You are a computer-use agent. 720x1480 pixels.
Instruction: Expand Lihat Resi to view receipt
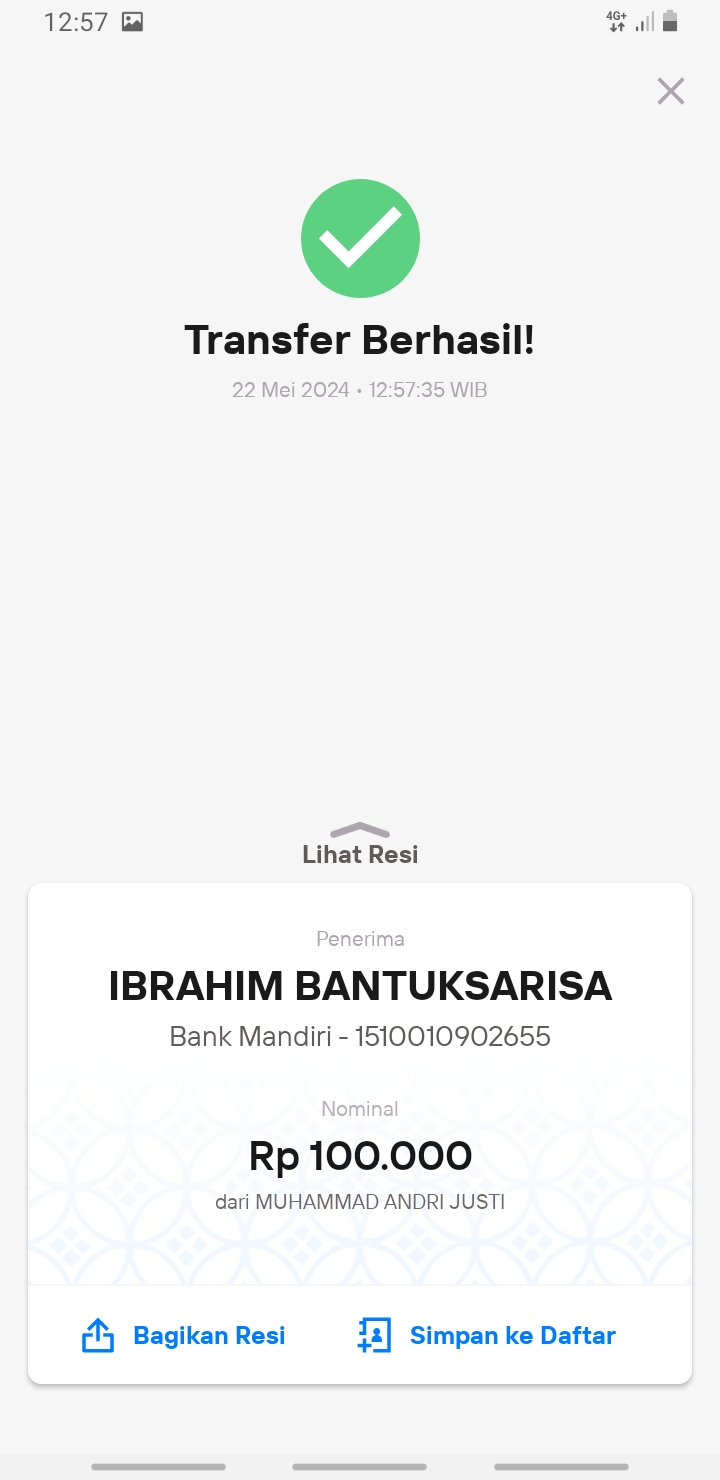360,844
